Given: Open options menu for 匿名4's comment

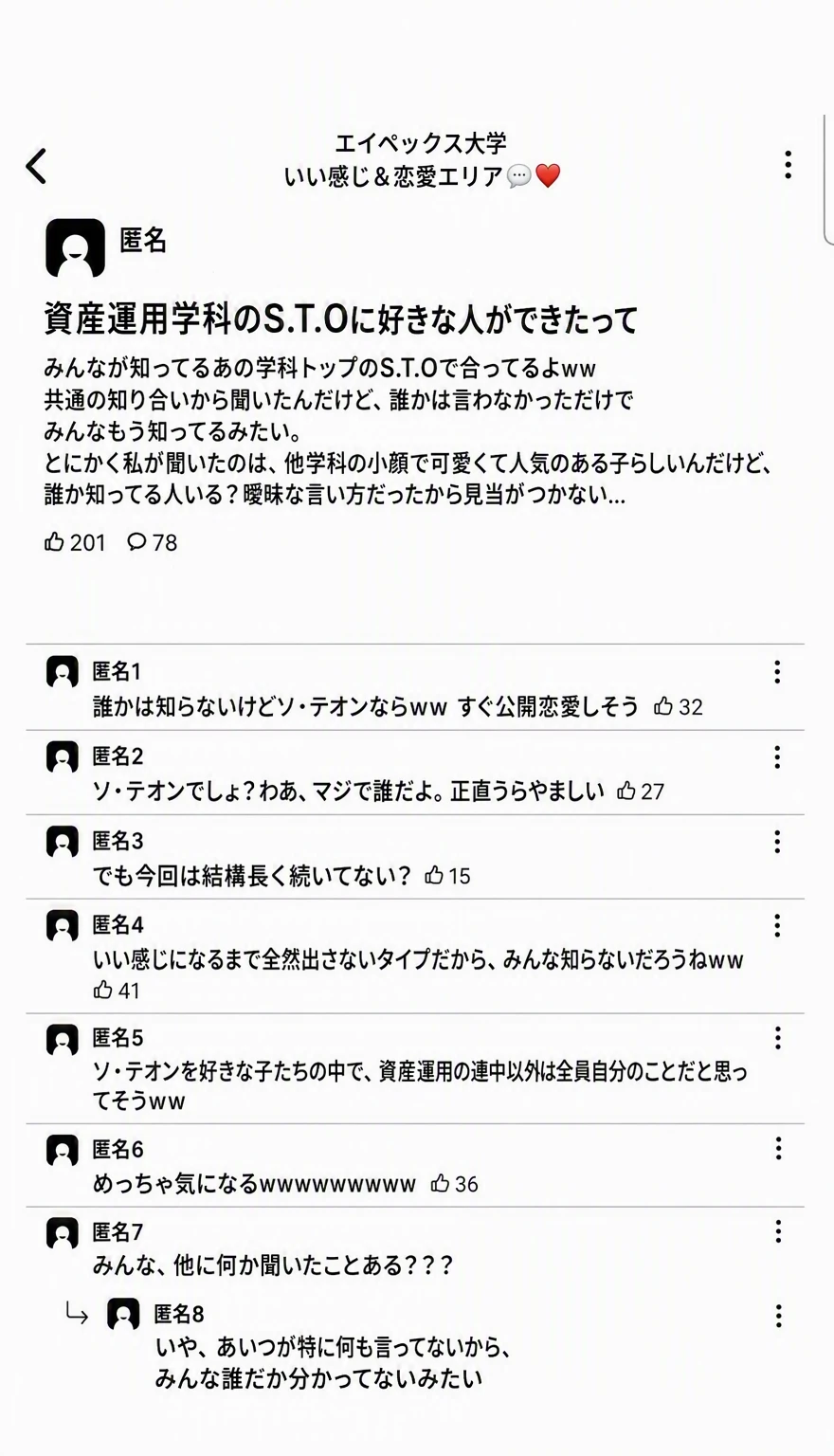Looking at the screenshot, I should [x=778, y=925].
